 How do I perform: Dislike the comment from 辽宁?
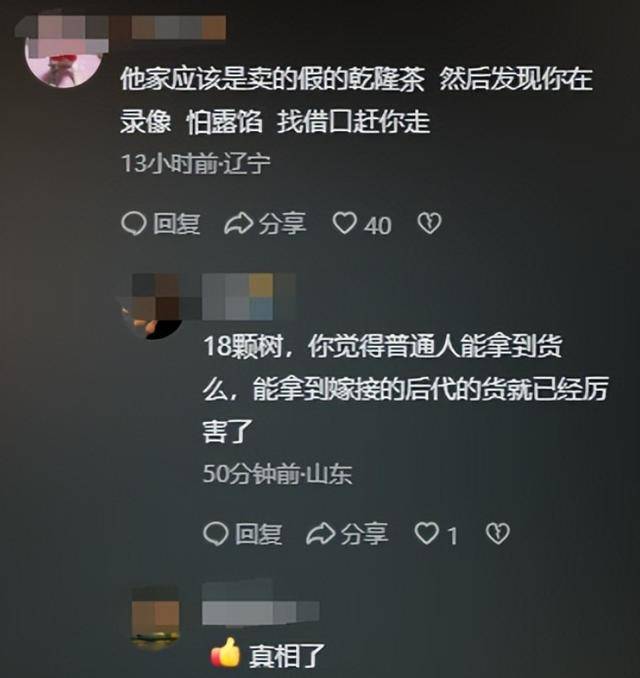pos(429,223)
